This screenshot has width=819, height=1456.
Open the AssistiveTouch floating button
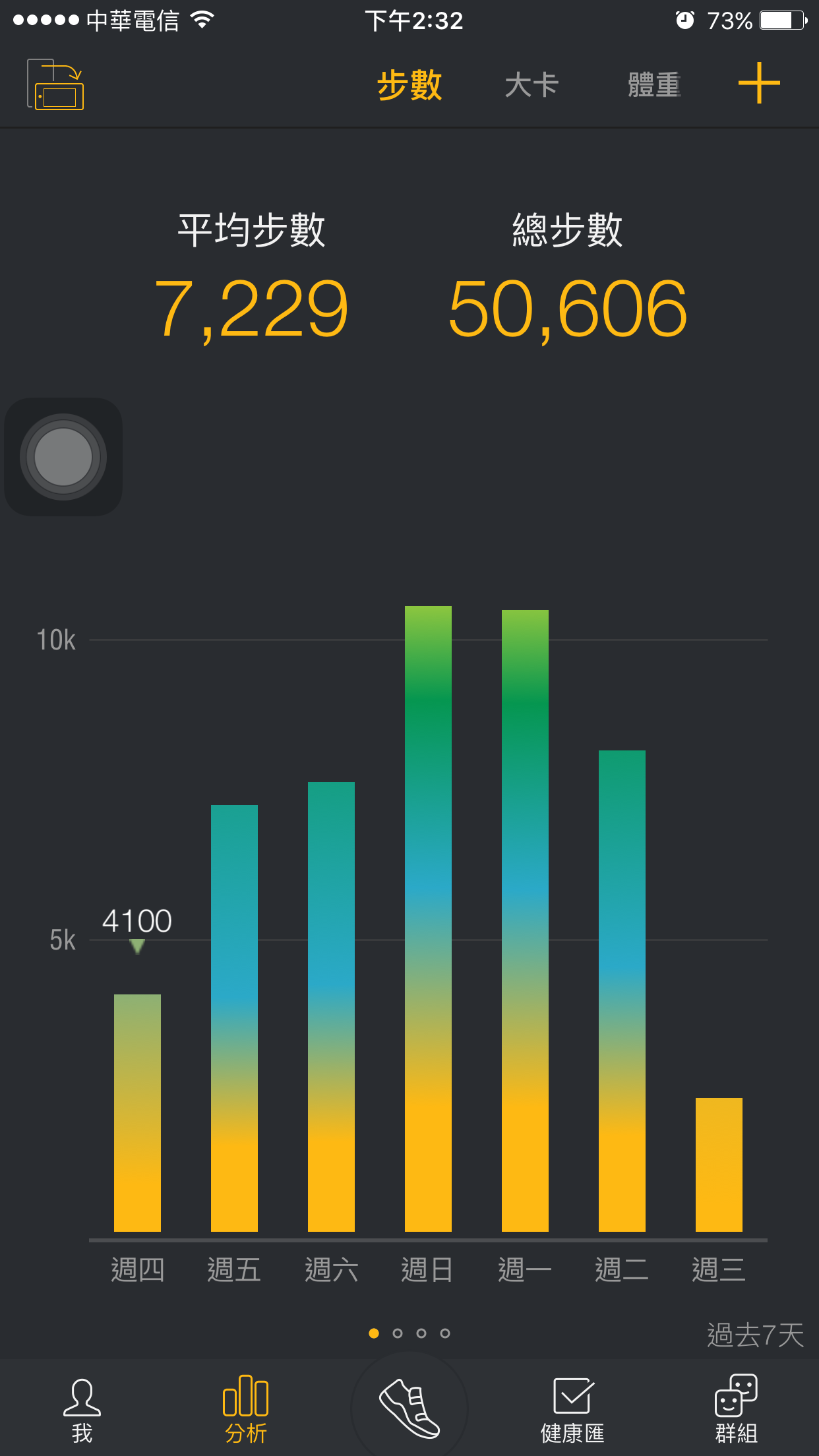coord(63,457)
